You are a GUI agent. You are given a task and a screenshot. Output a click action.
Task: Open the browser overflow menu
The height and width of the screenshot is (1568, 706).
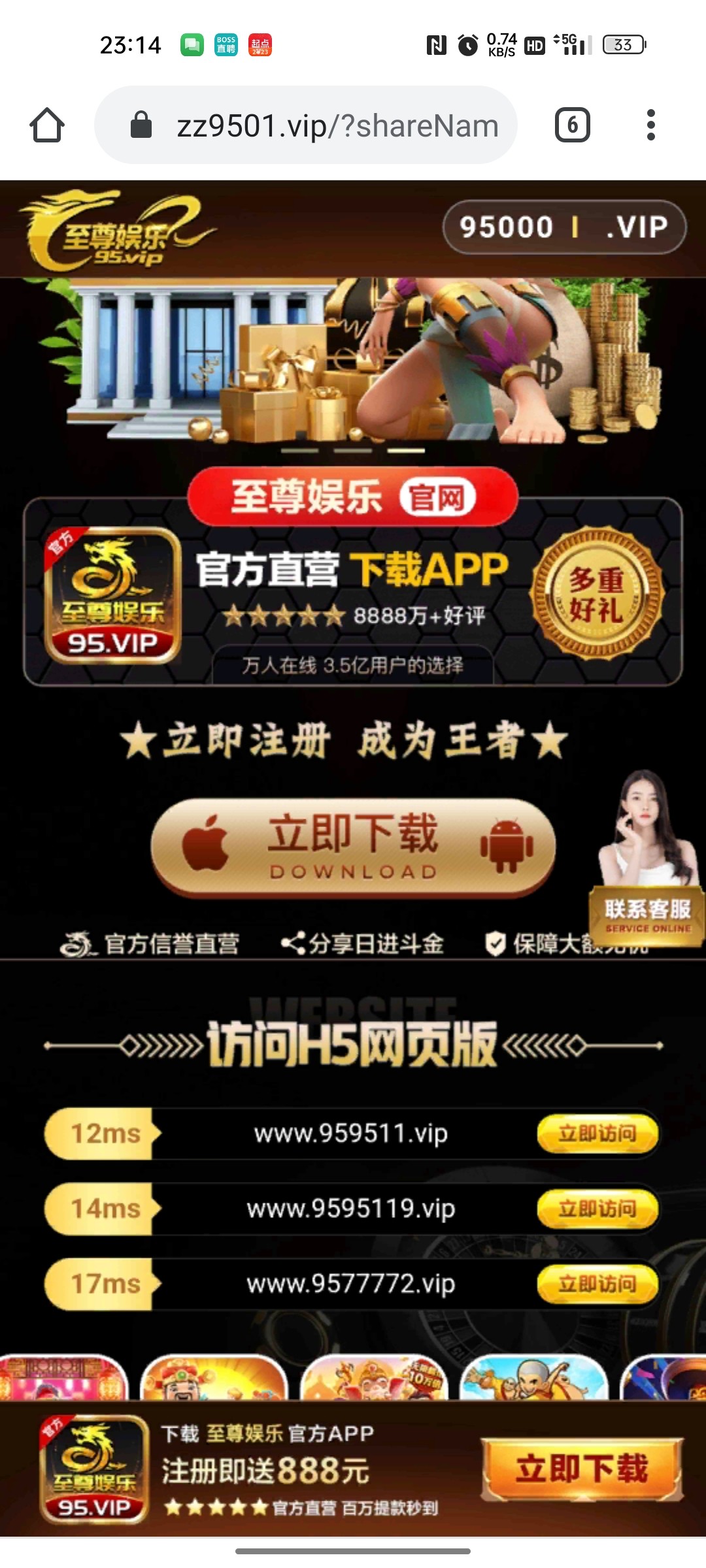pyautogui.click(x=650, y=125)
